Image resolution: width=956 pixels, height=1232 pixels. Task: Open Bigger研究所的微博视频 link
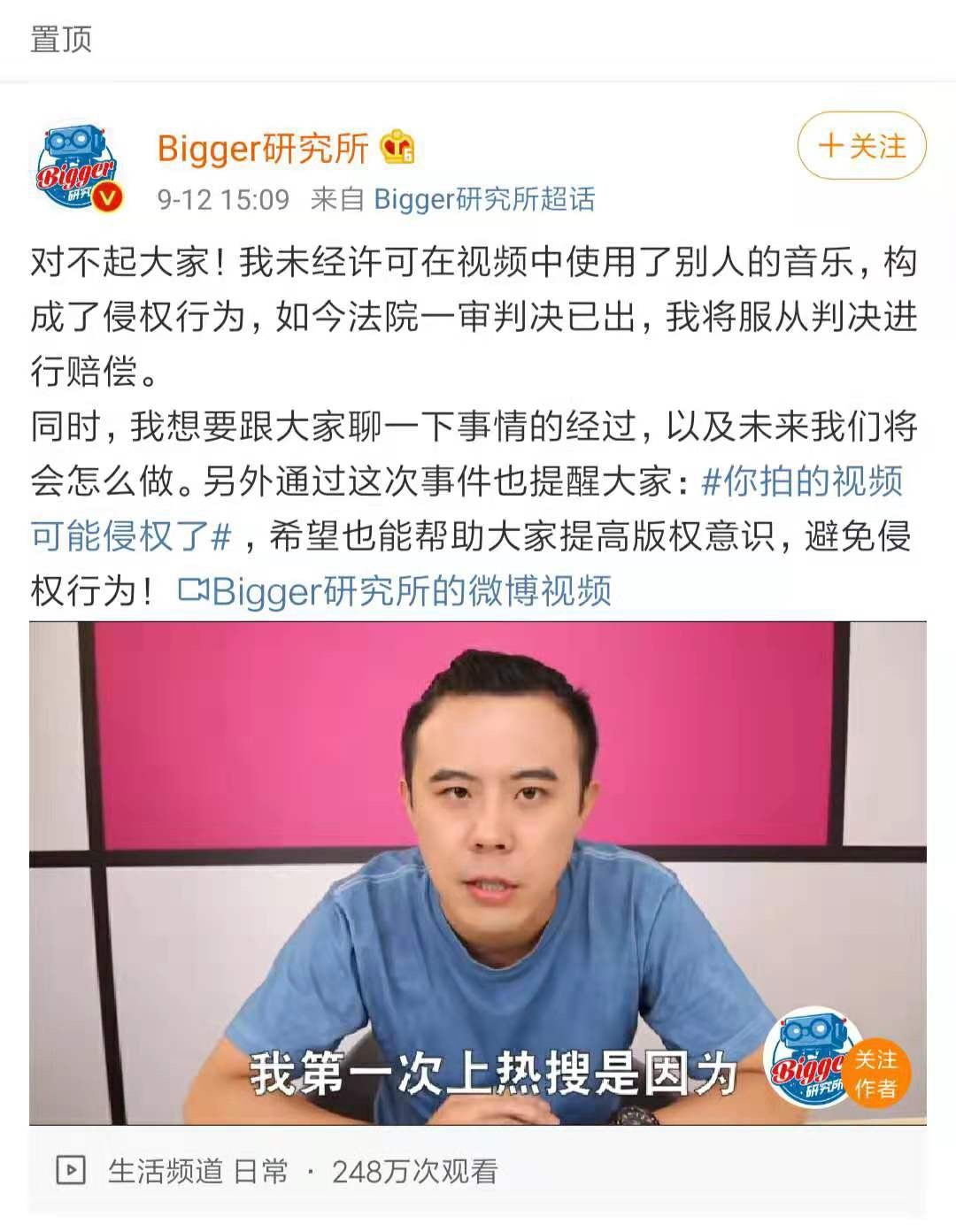(396, 591)
